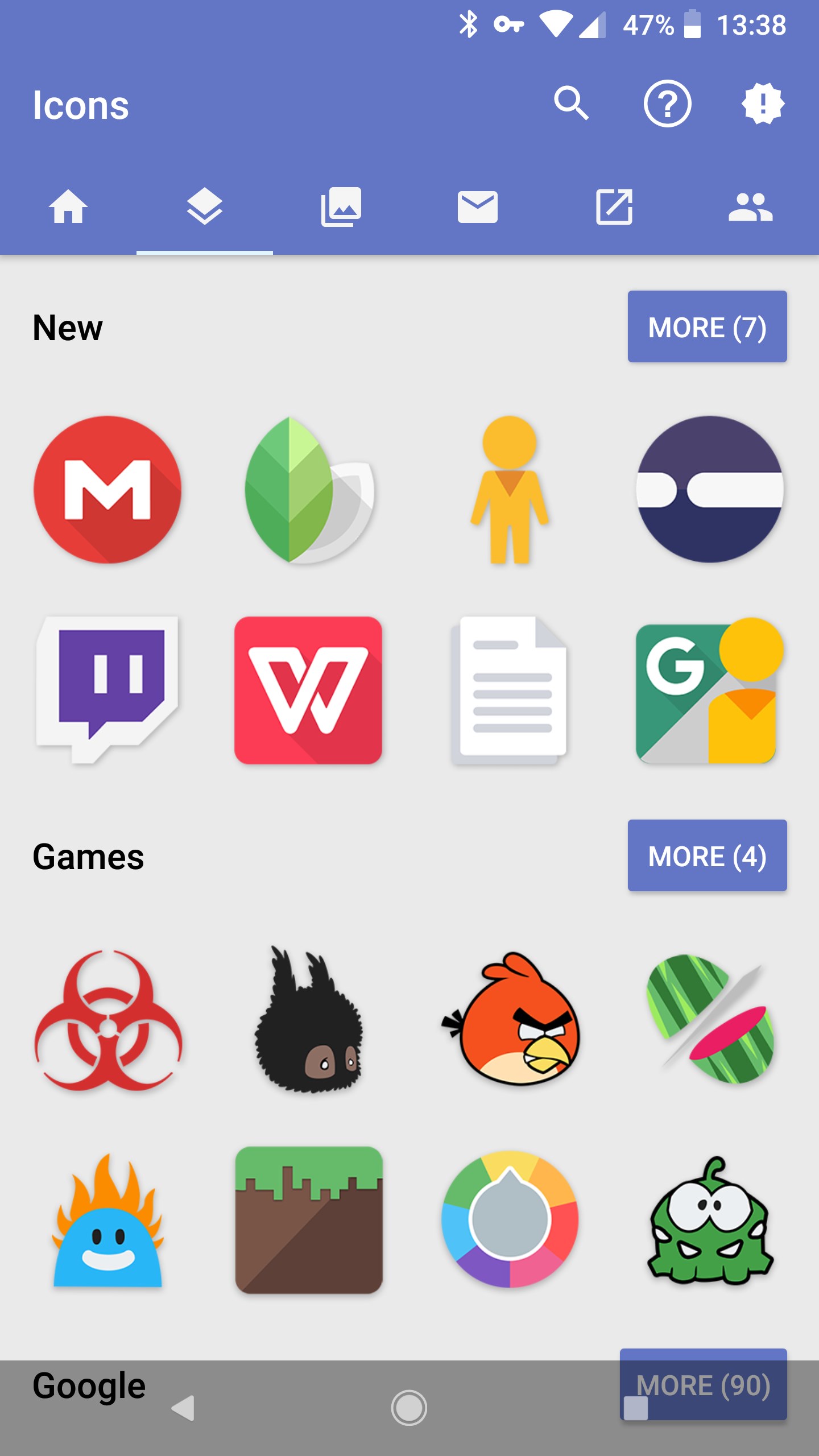Open the search in the Icons screen
This screenshot has height=1456, width=819.
pos(572,104)
